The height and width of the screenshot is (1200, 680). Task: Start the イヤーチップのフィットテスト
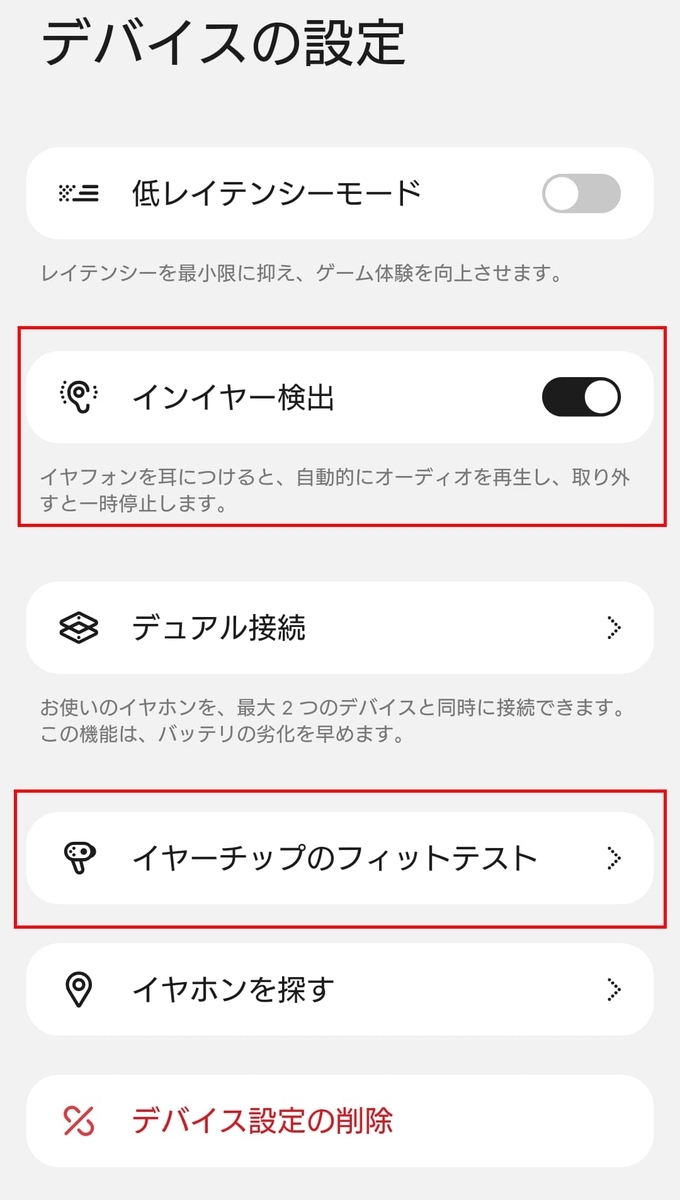[340, 858]
